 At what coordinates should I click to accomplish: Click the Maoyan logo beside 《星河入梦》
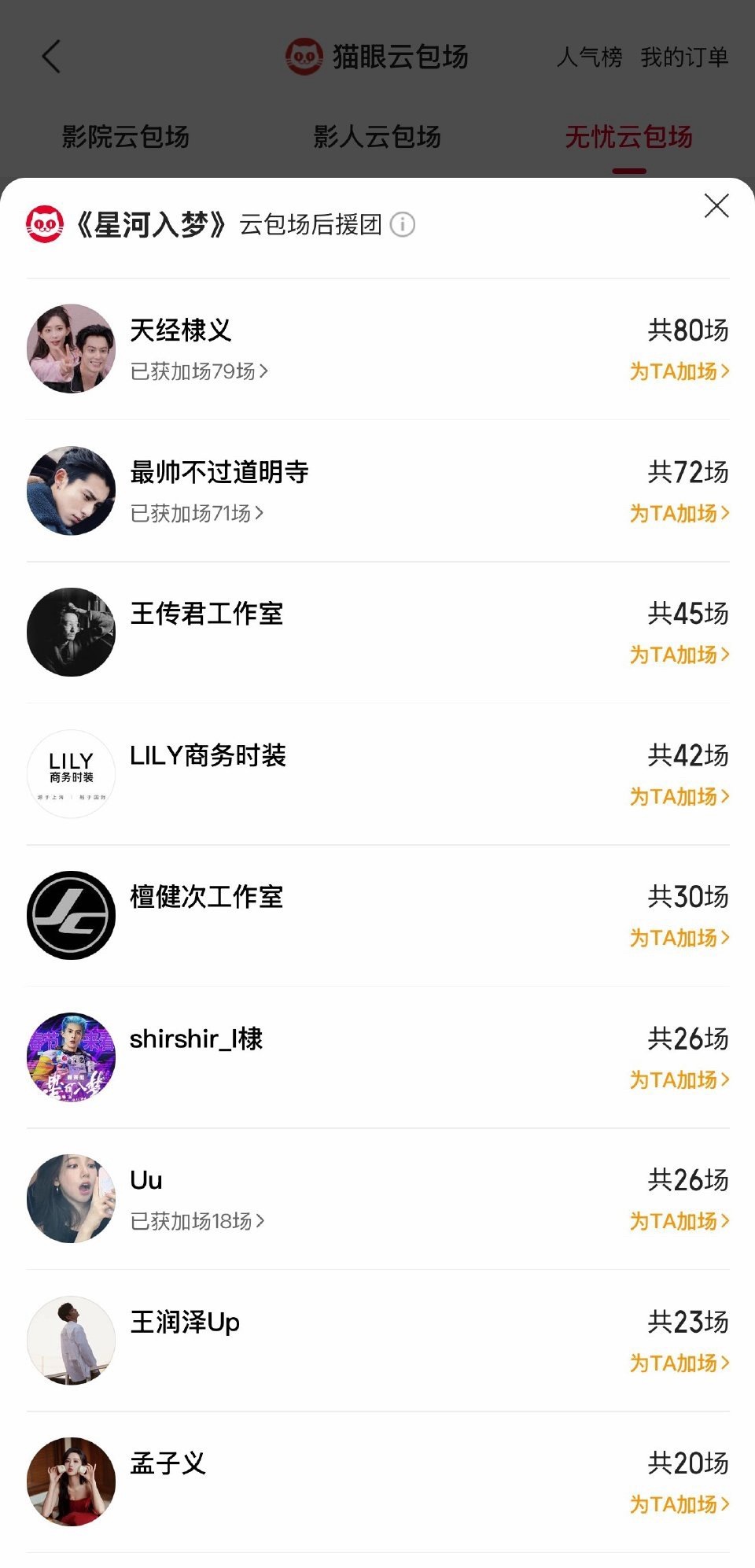pyautogui.click(x=44, y=223)
